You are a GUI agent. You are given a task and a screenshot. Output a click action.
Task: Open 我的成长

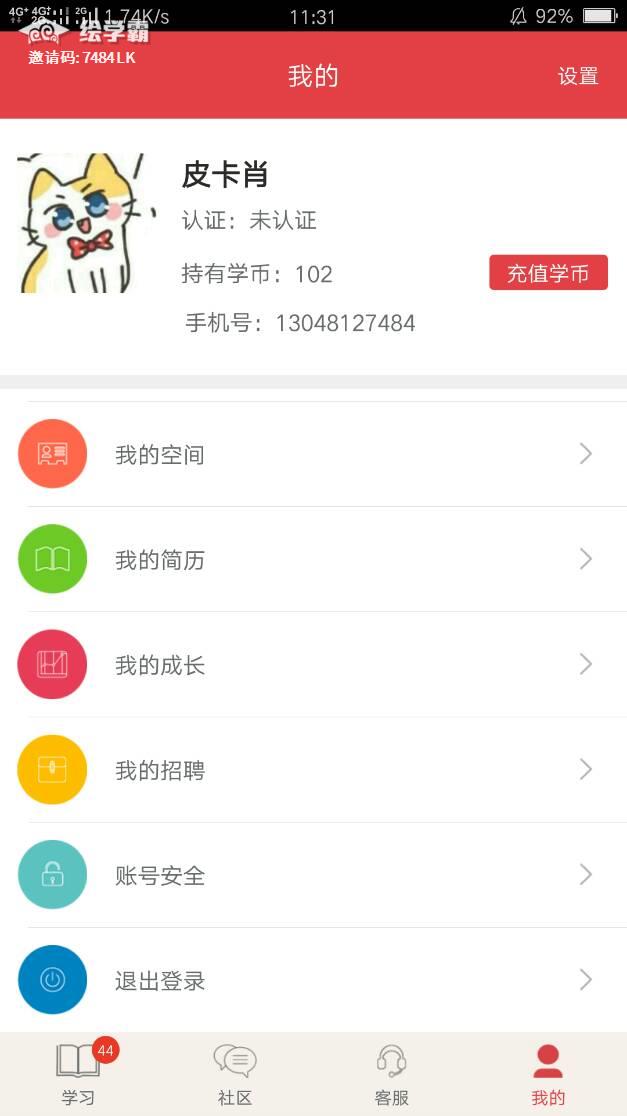tap(313, 665)
